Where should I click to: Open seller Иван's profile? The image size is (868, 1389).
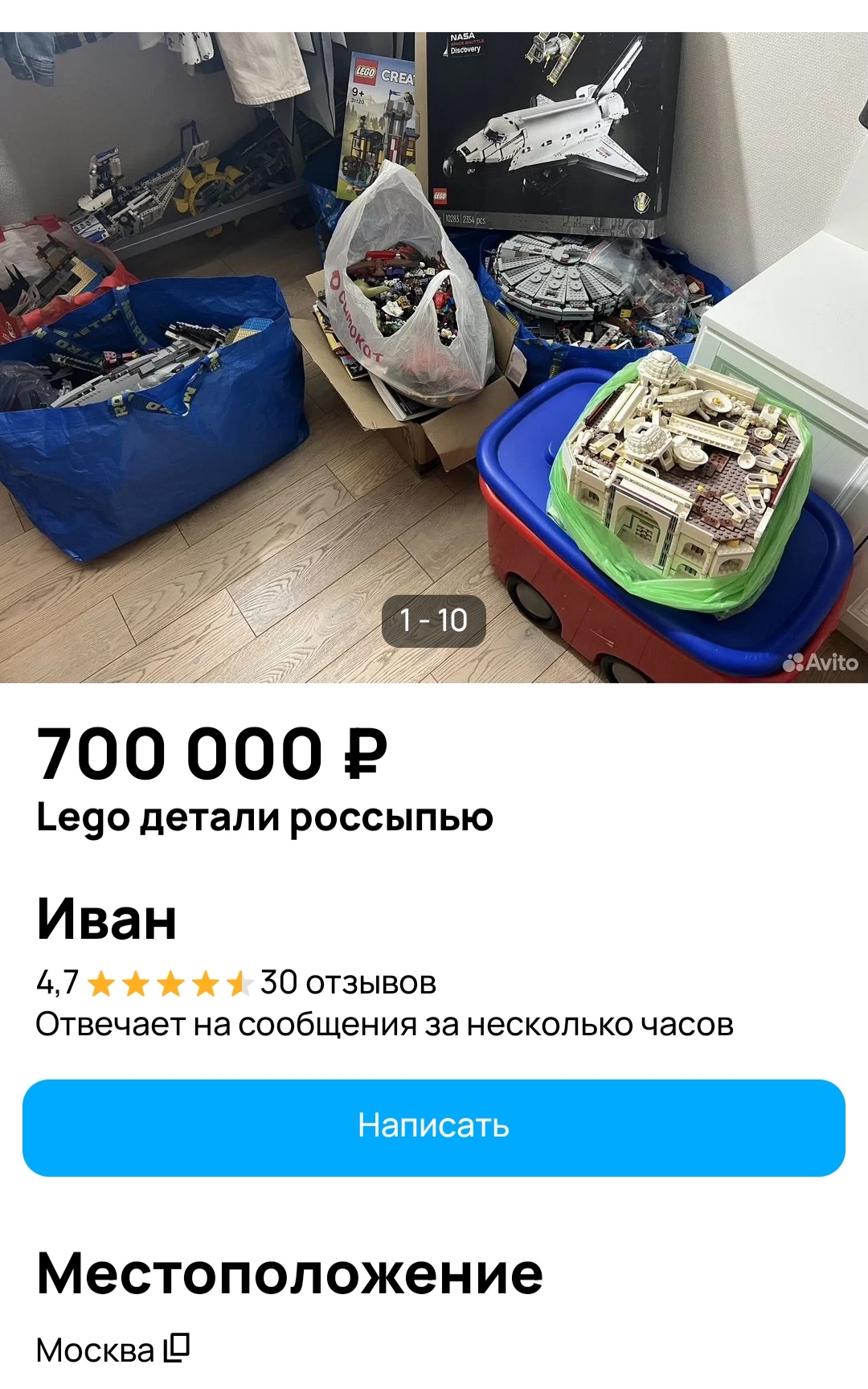pyautogui.click(x=107, y=919)
